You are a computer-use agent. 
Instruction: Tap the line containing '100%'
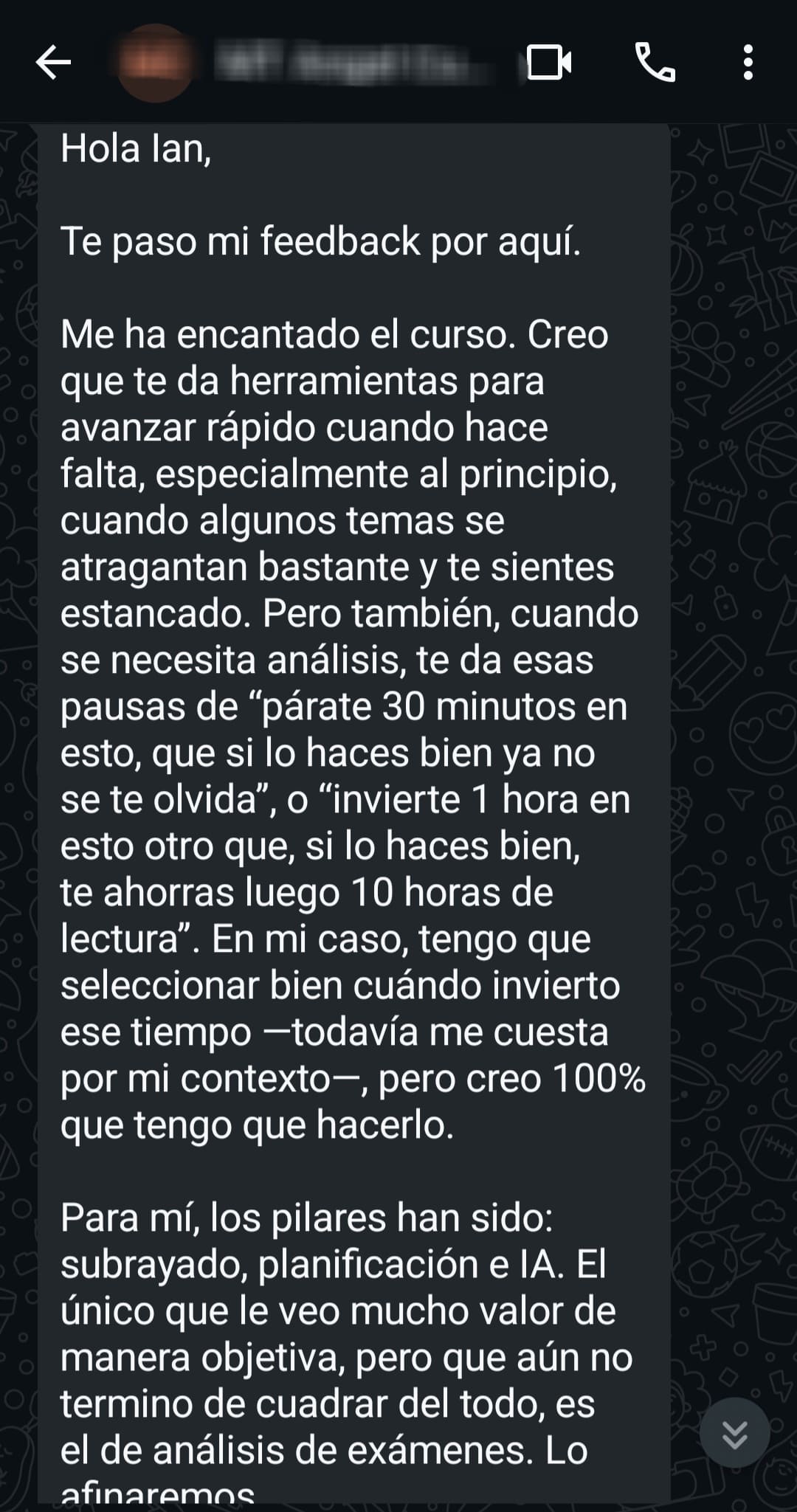(x=354, y=1080)
